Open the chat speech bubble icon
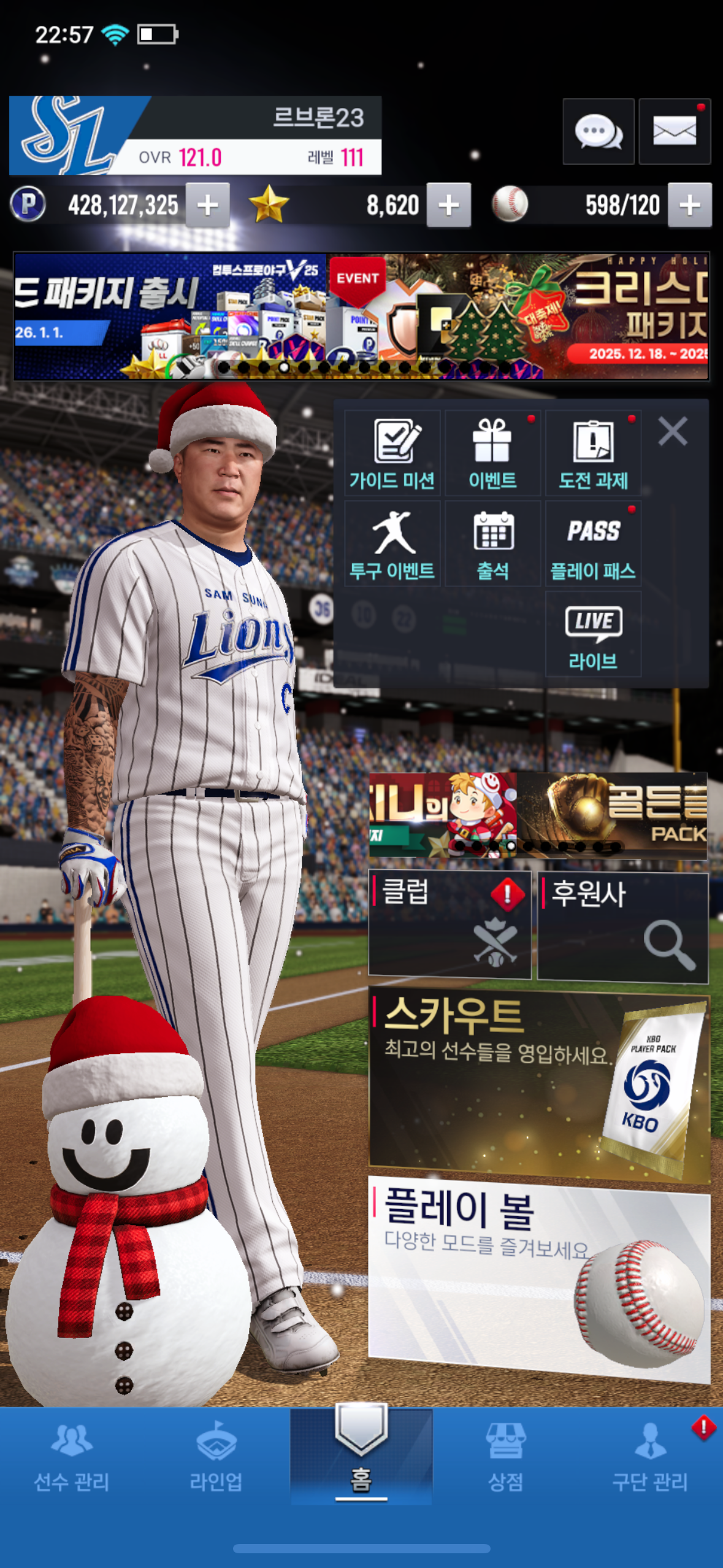The image size is (723, 1568). click(598, 131)
